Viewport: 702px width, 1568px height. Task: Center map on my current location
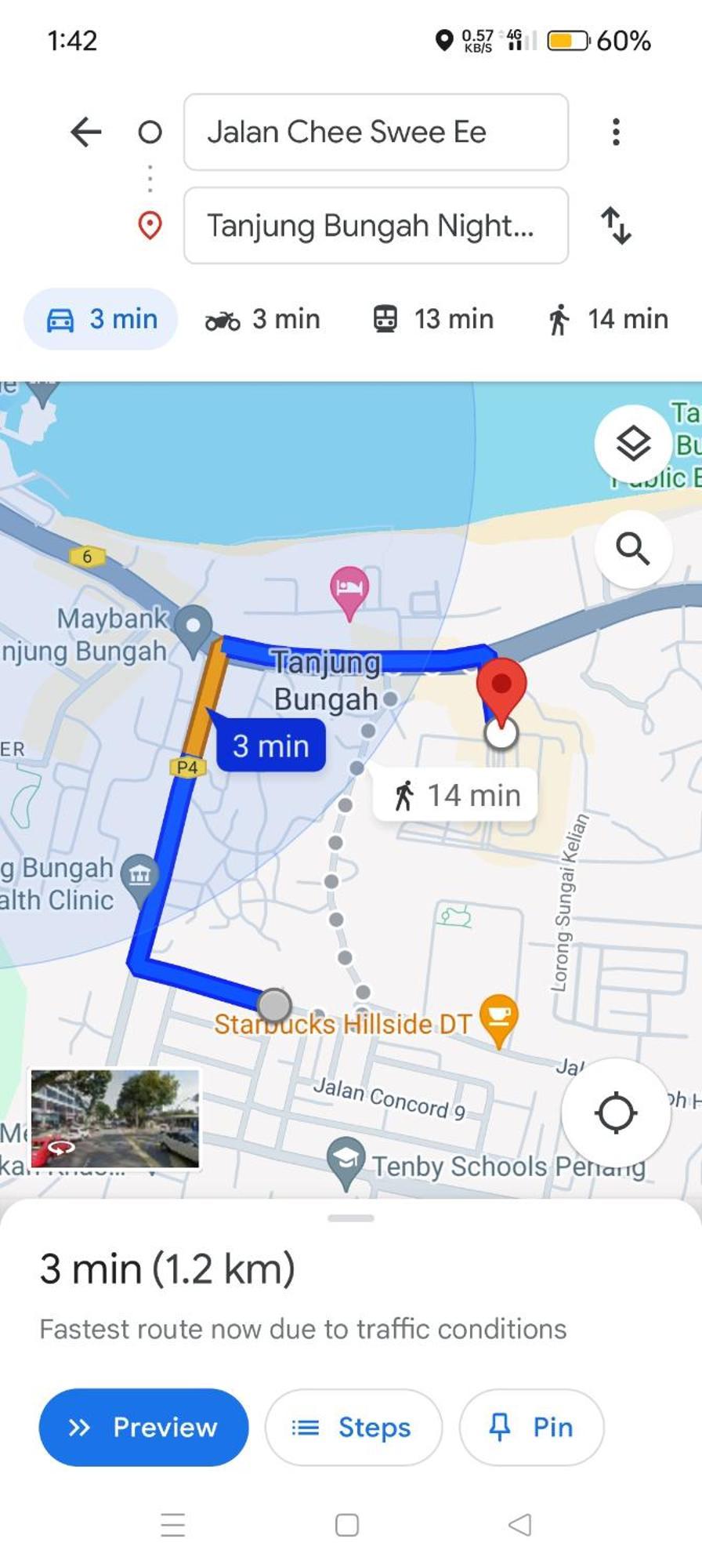click(616, 1112)
